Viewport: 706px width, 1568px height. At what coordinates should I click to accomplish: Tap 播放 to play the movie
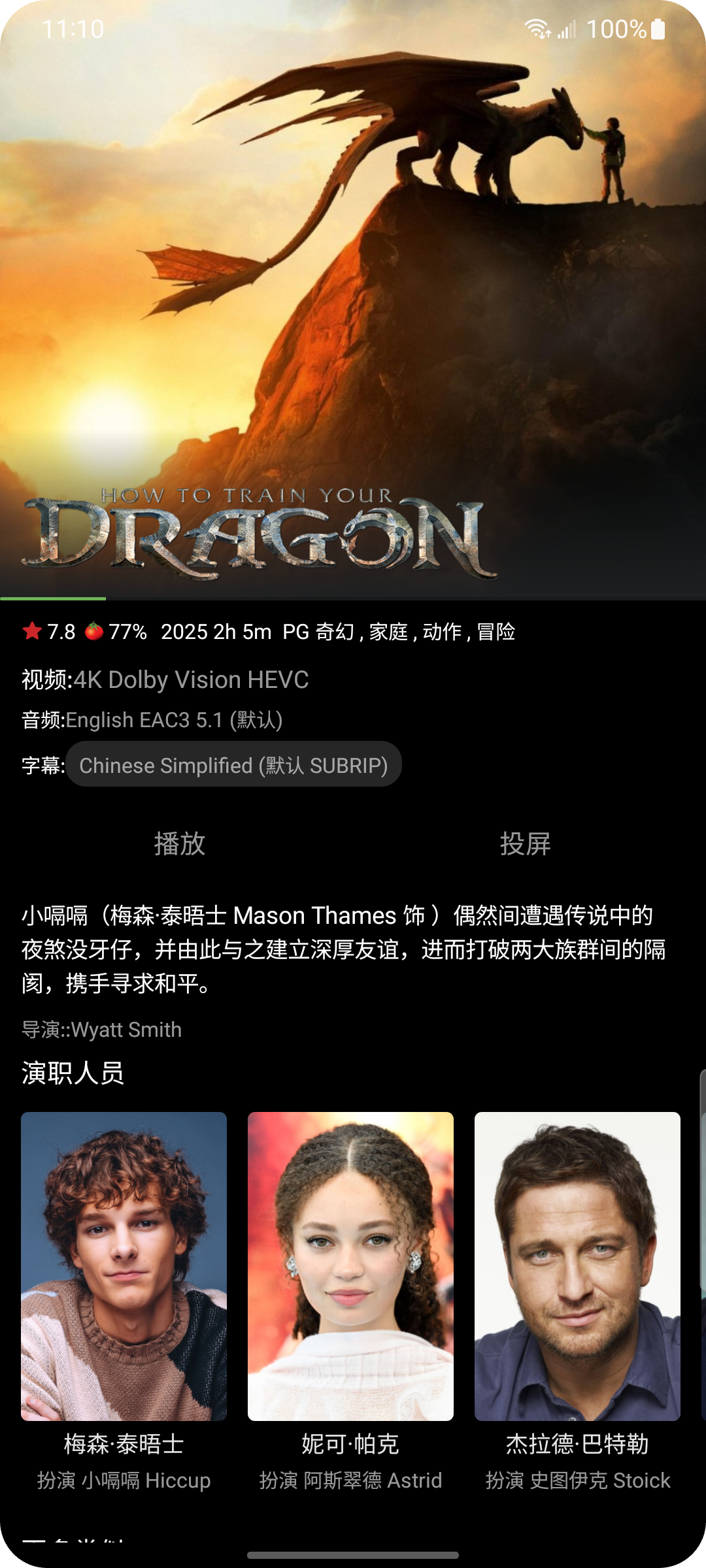point(180,843)
